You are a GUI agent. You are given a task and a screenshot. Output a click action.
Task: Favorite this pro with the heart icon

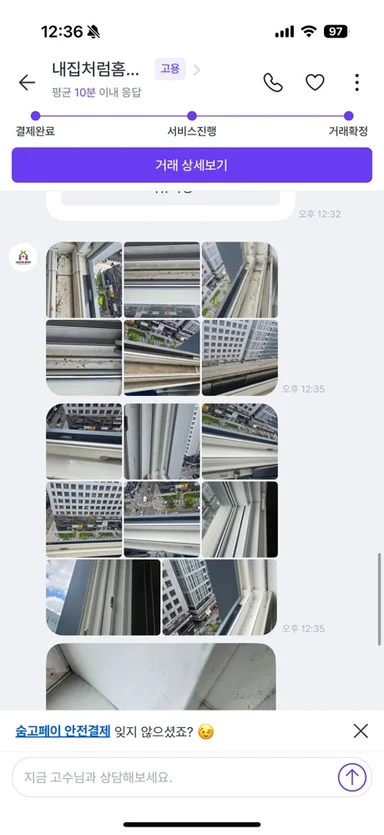(x=315, y=83)
